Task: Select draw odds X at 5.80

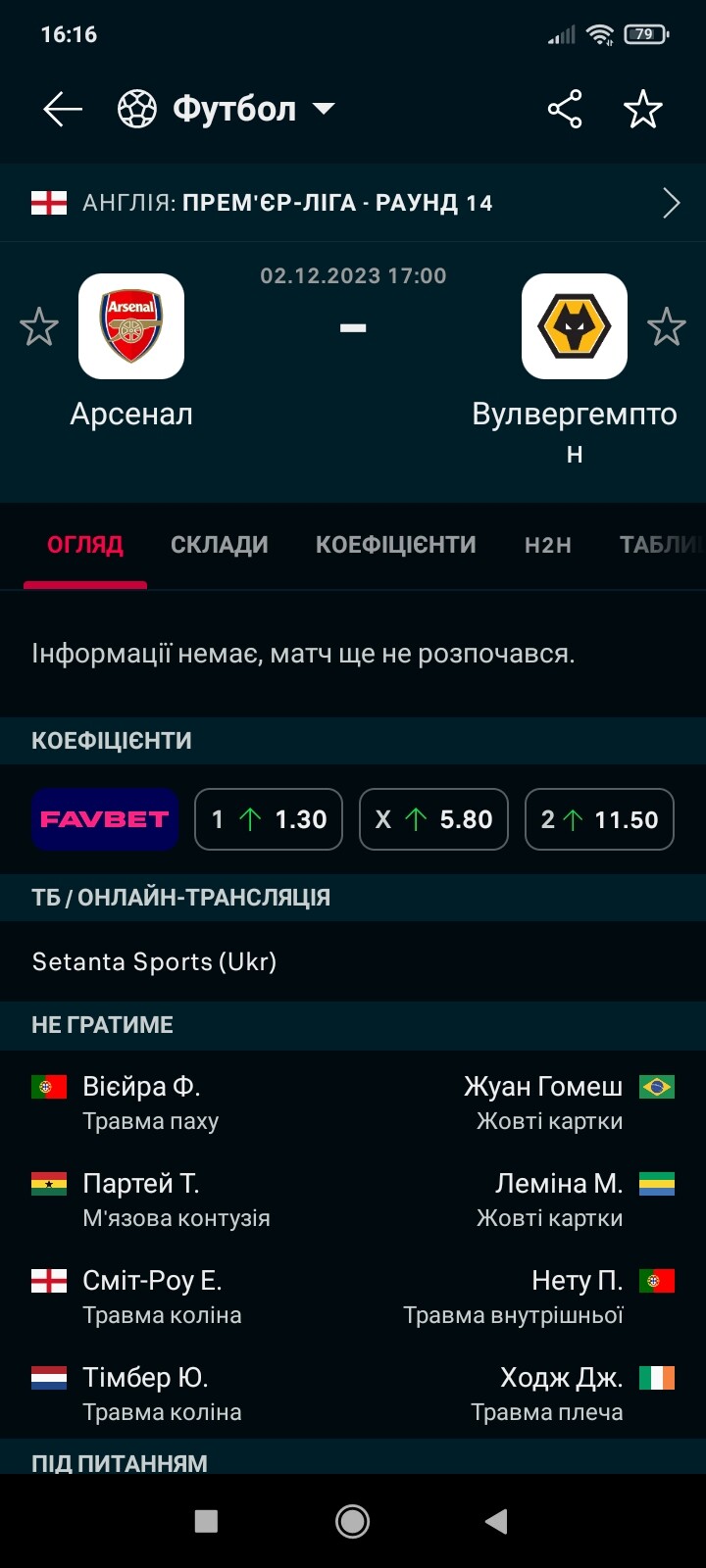Action: (x=434, y=819)
